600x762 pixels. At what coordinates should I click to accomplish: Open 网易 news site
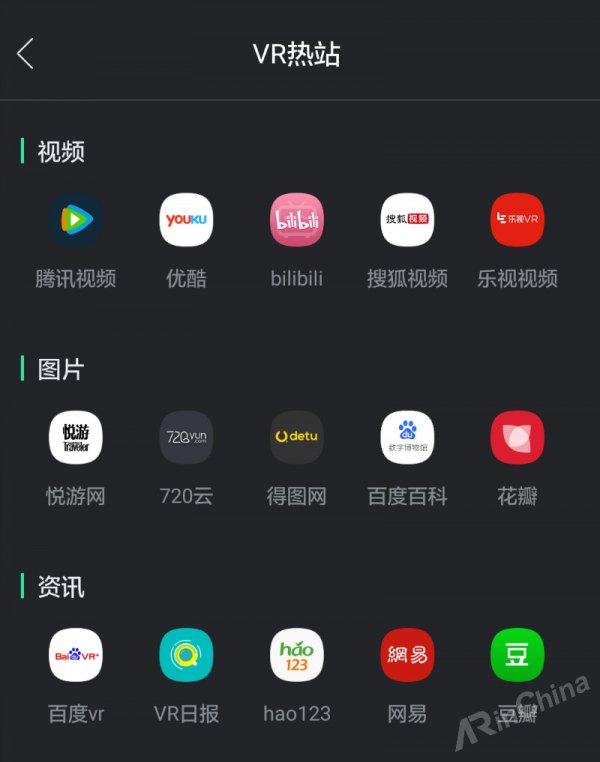[407, 655]
